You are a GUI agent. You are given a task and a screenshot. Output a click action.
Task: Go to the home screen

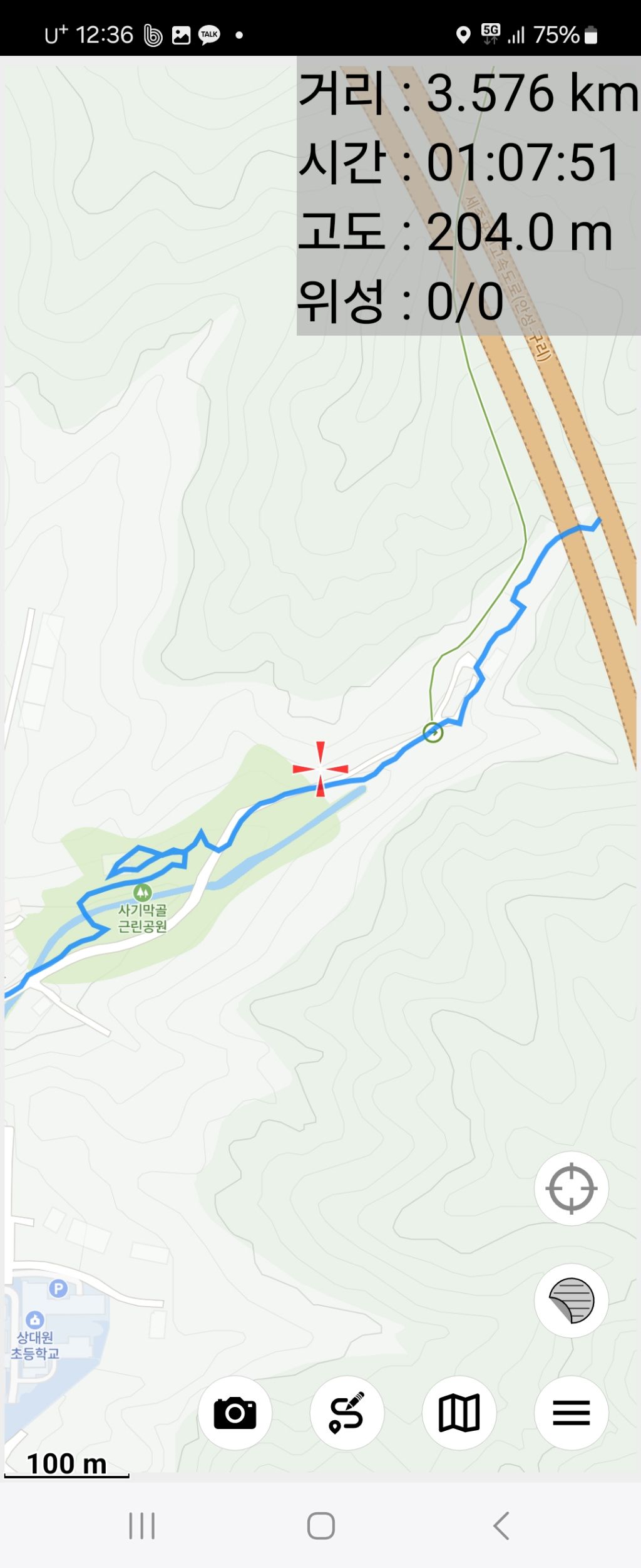(320, 1525)
